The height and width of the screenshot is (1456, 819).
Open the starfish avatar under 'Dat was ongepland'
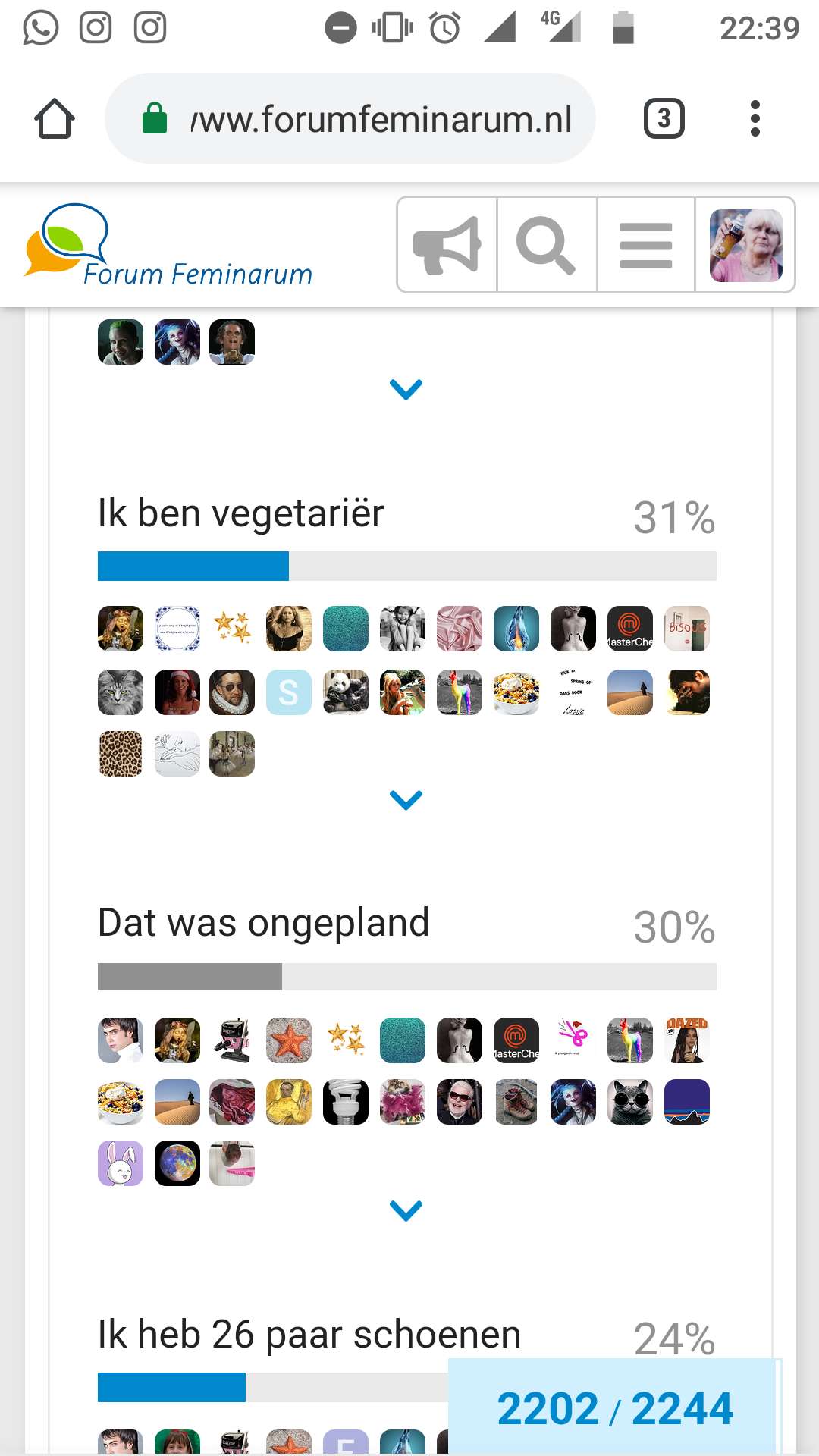(289, 1040)
